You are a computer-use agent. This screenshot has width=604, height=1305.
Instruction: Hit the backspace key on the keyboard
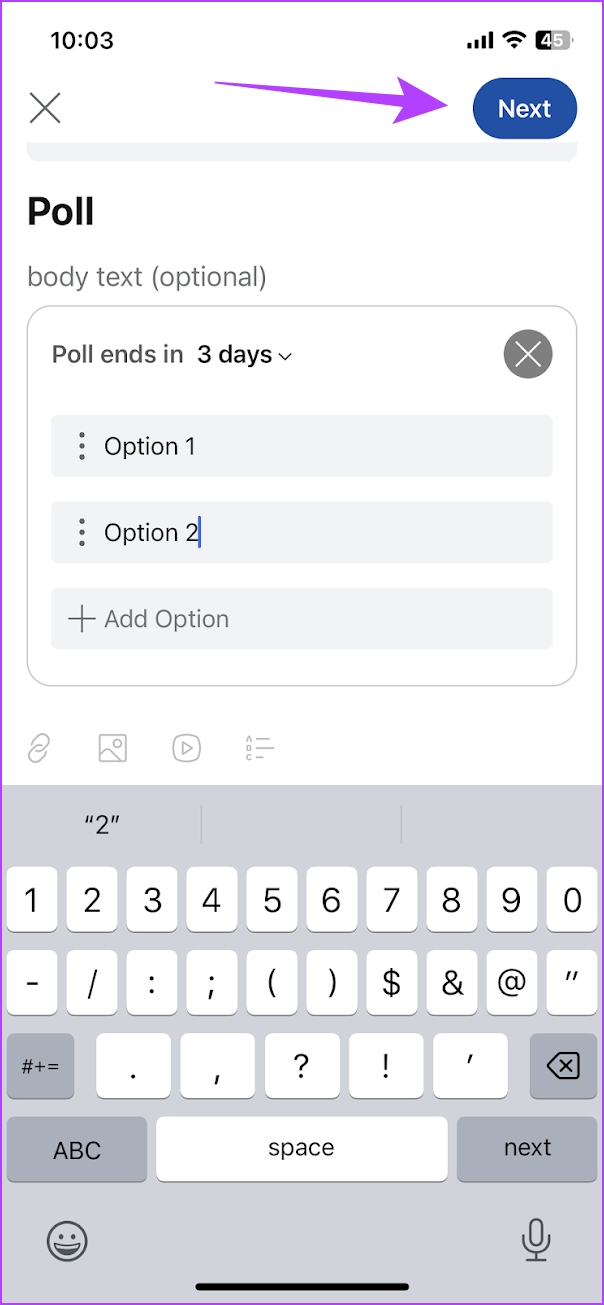click(564, 1066)
